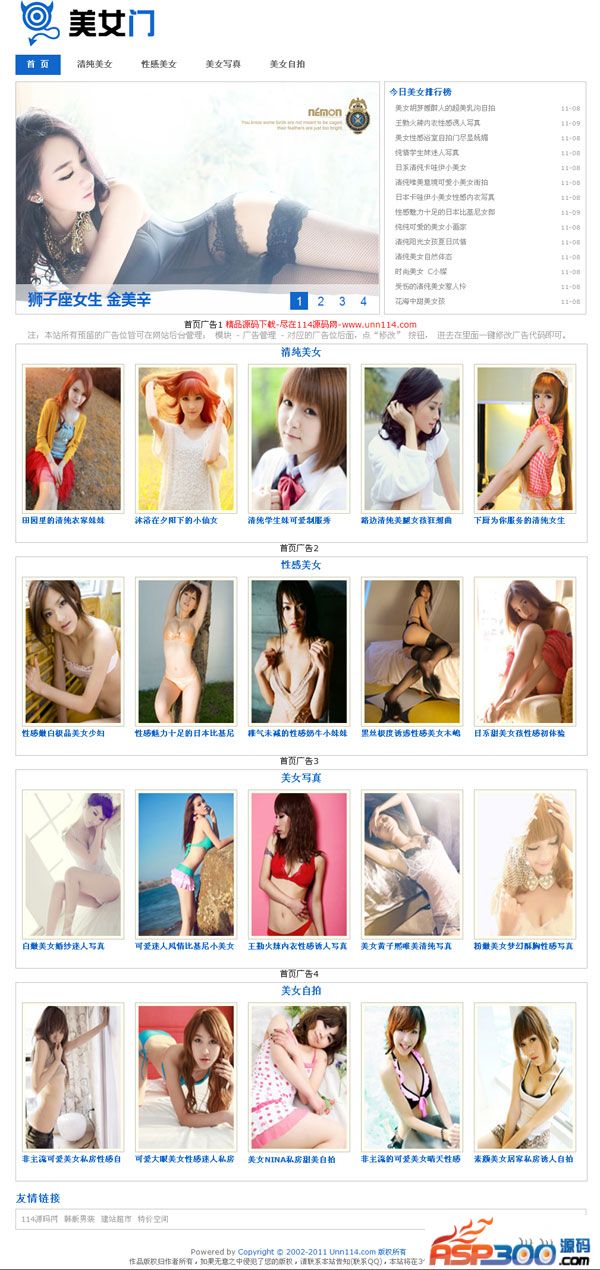Viewport: 600px width, 1270px height.
Task: Open the 美女黄子熙唯美清纯写真 photo tile
Action: 411,865
